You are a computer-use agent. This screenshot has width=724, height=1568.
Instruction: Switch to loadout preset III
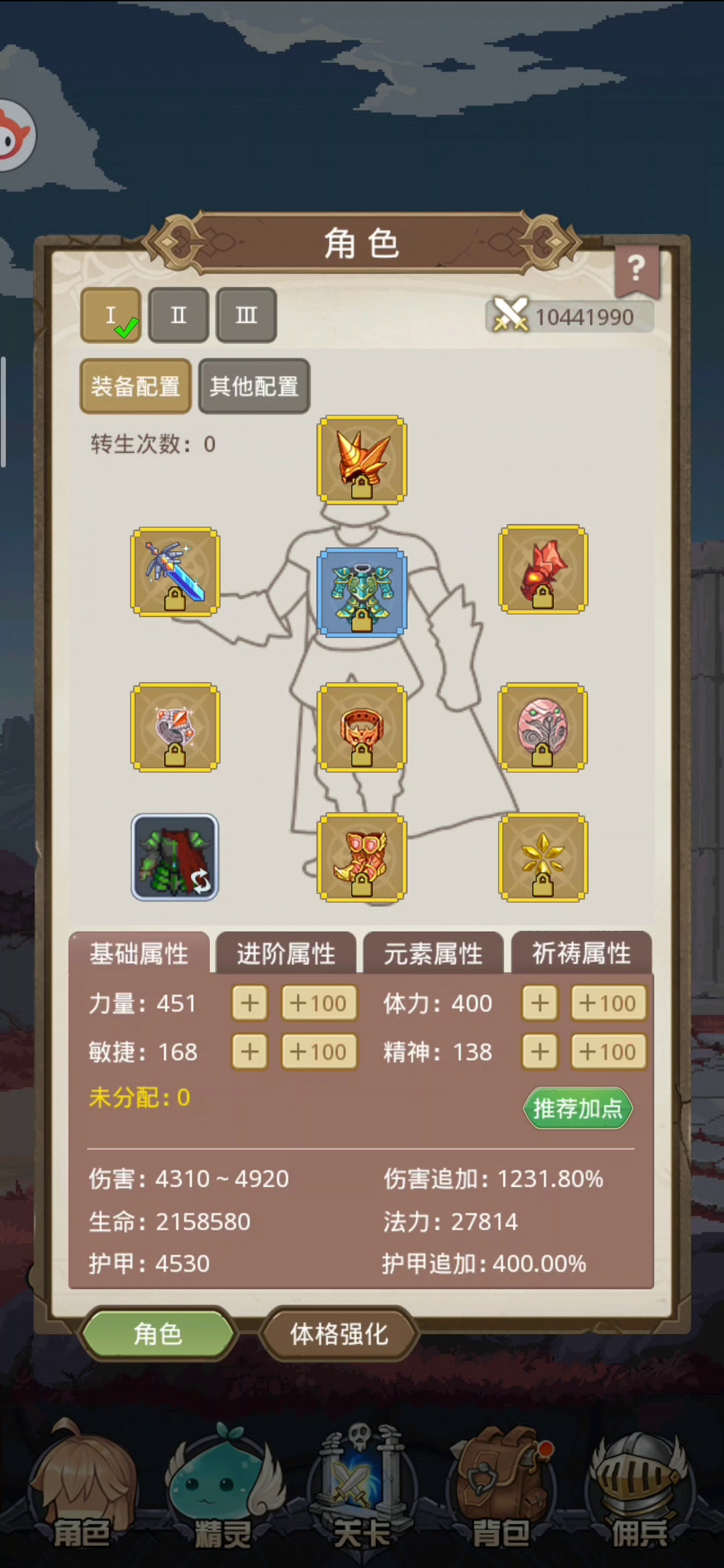(246, 315)
